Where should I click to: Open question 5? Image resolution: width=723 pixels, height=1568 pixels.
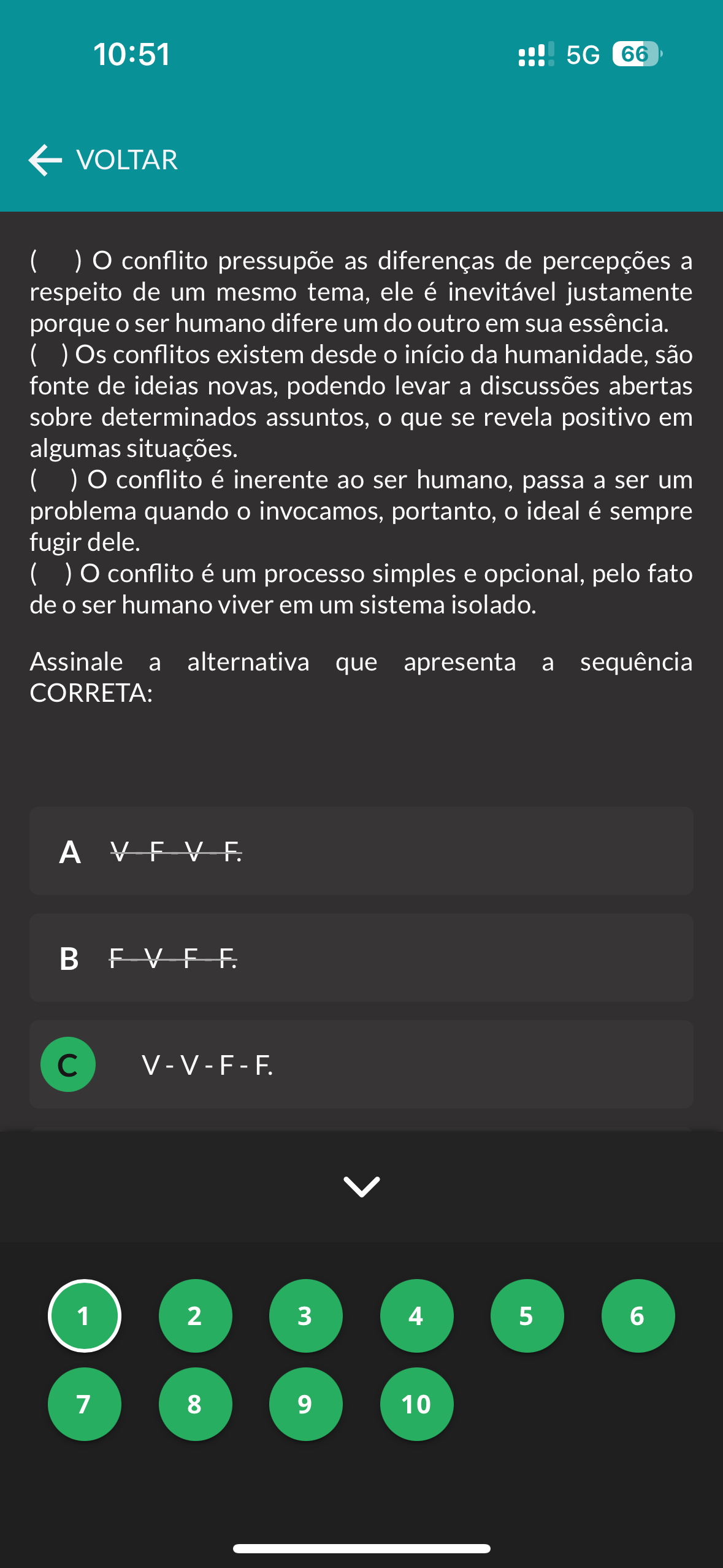[x=527, y=1316]
